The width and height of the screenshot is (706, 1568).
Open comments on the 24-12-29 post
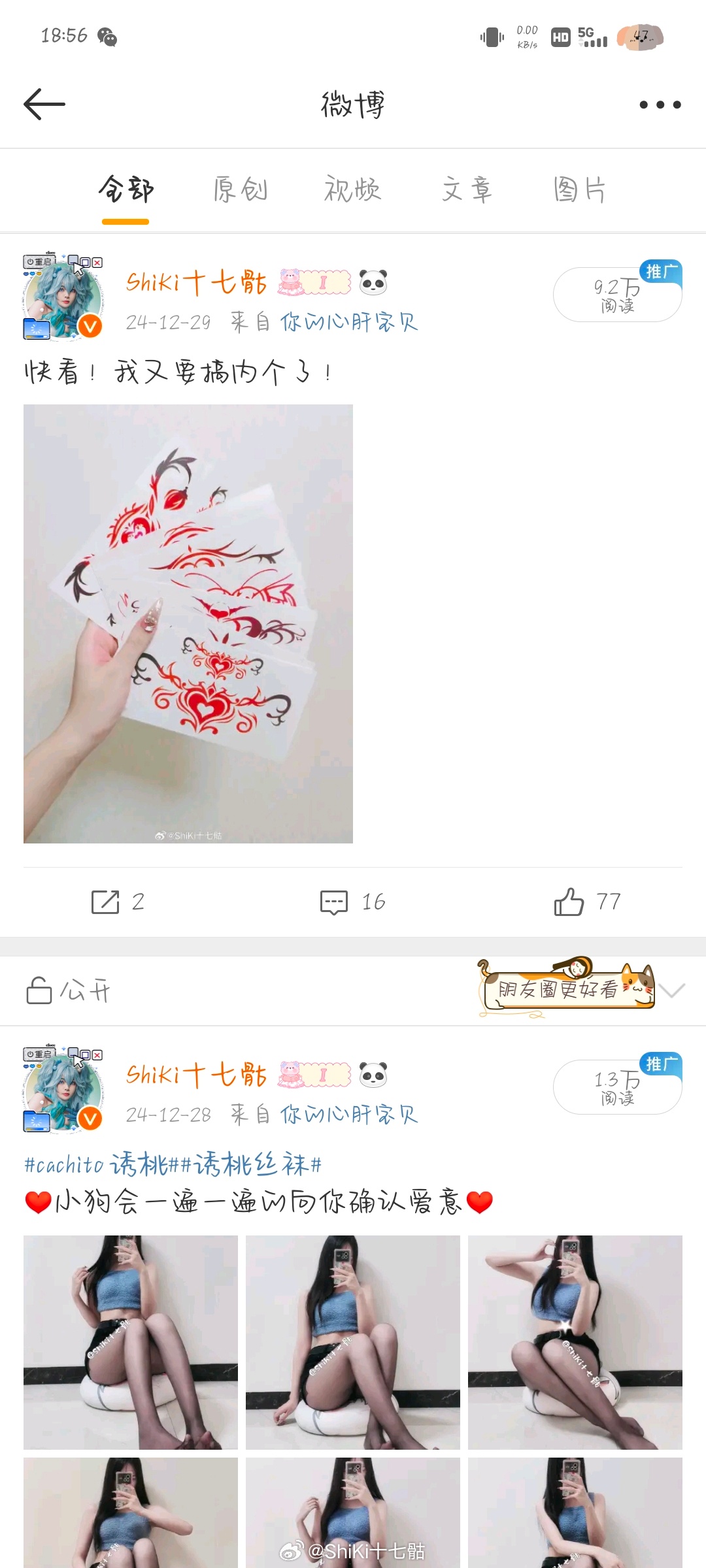coord(353,902)
